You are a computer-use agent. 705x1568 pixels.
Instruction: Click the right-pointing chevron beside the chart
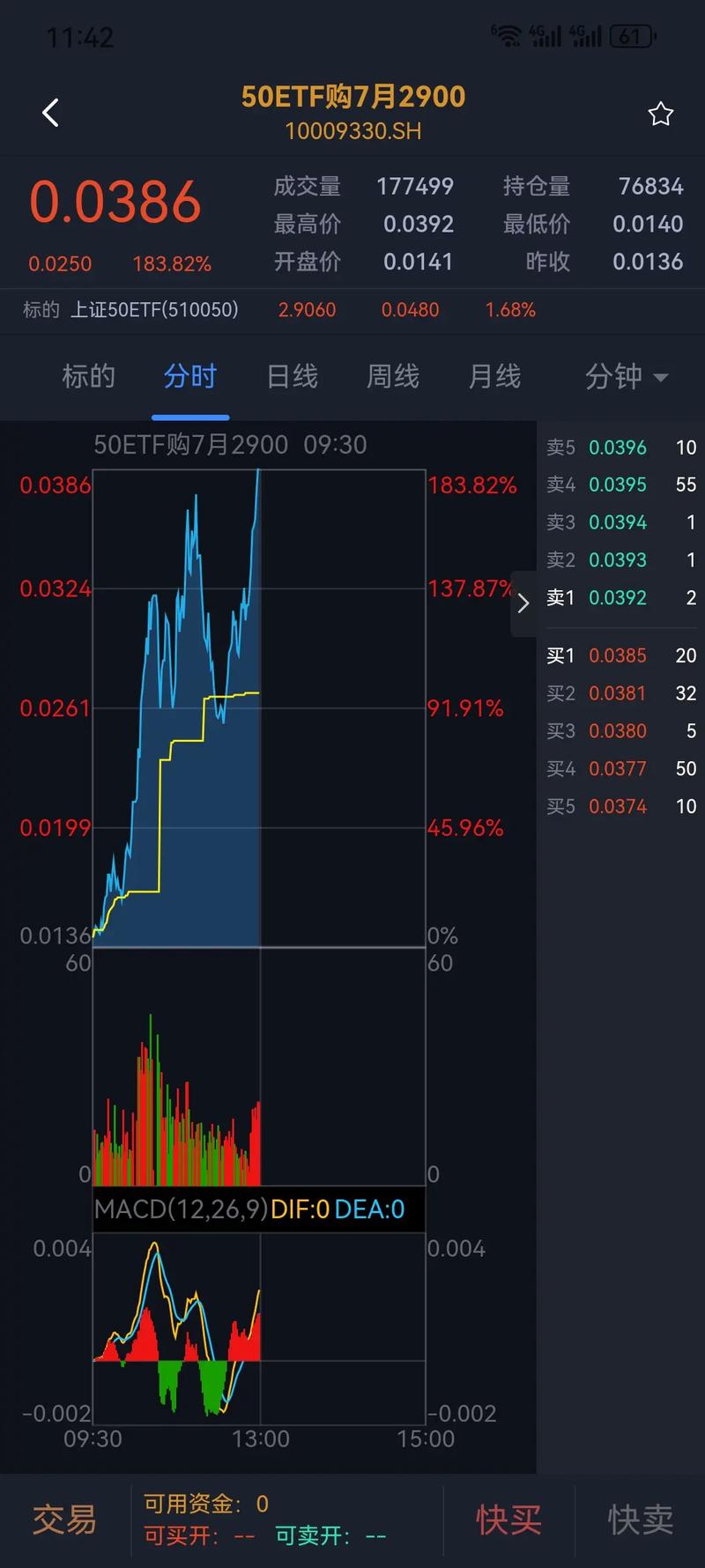click(523, 603)
